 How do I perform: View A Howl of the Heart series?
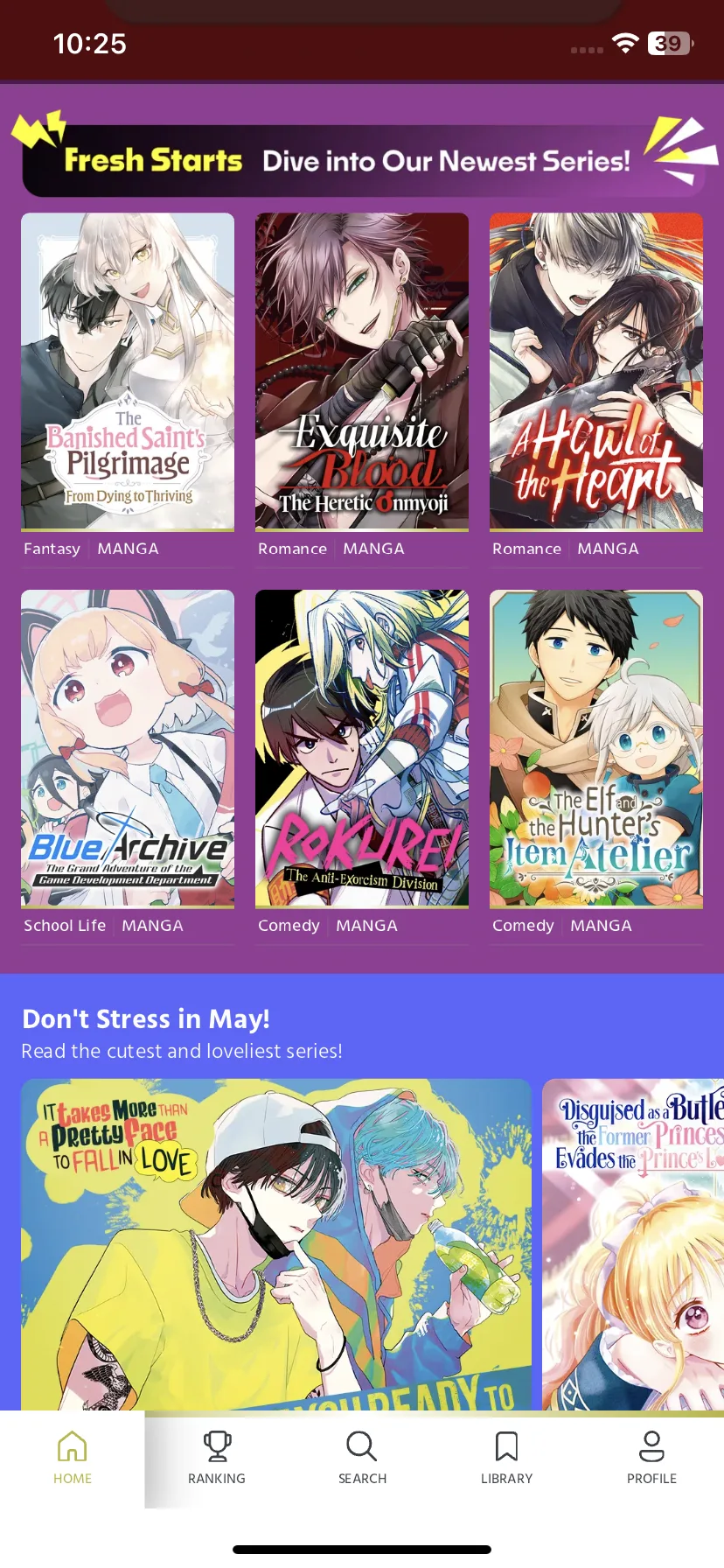pos(596,372)
